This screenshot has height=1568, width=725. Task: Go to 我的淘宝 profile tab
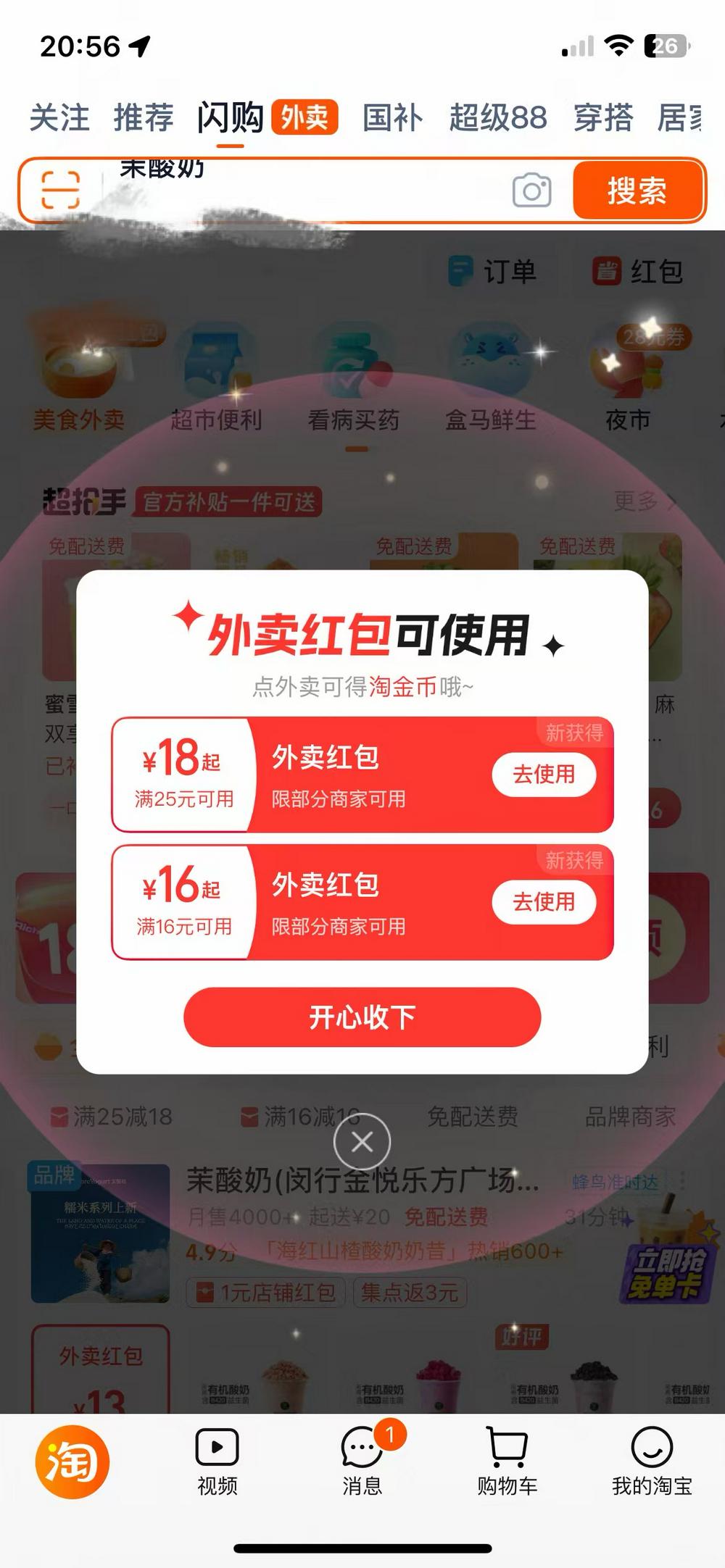[652, 1461]
